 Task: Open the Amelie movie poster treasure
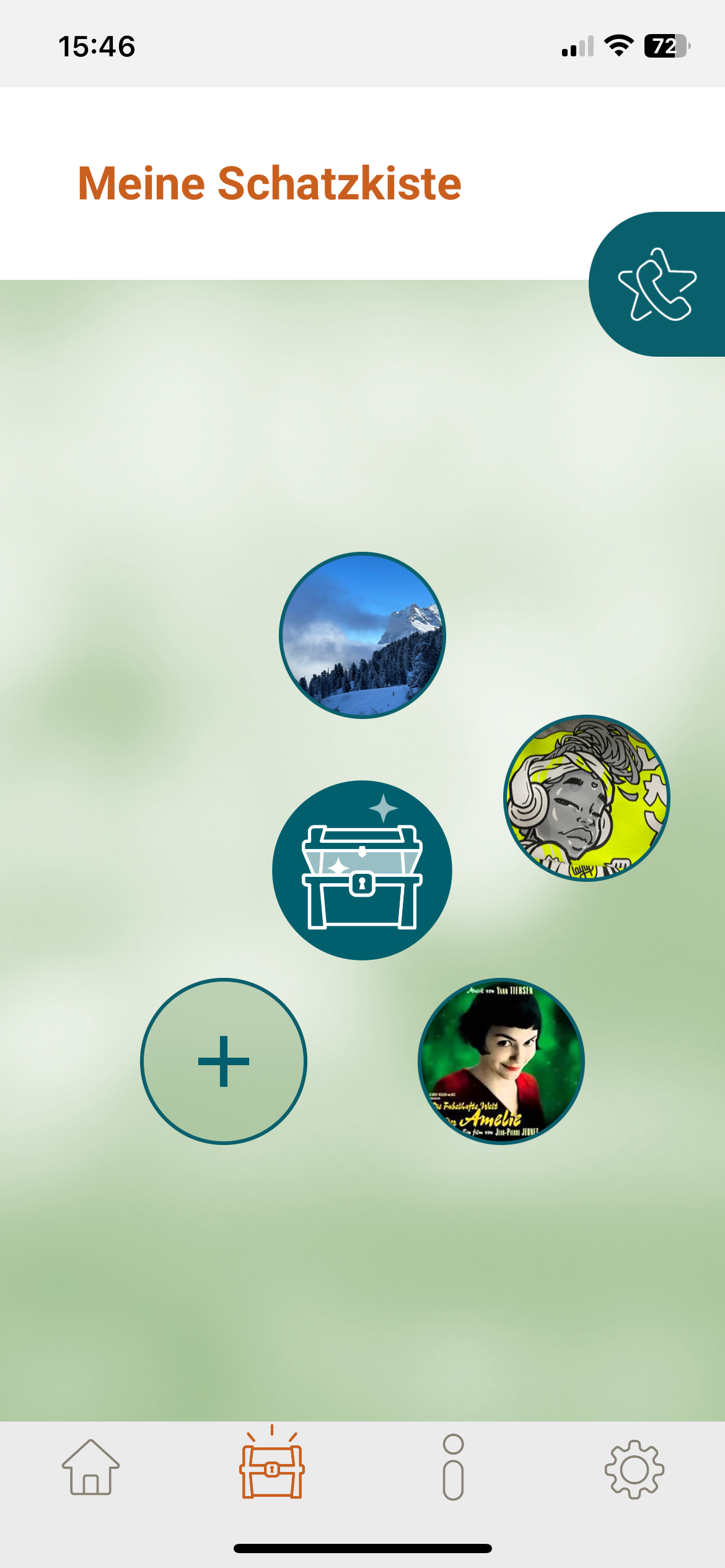tap(501, 1061)
